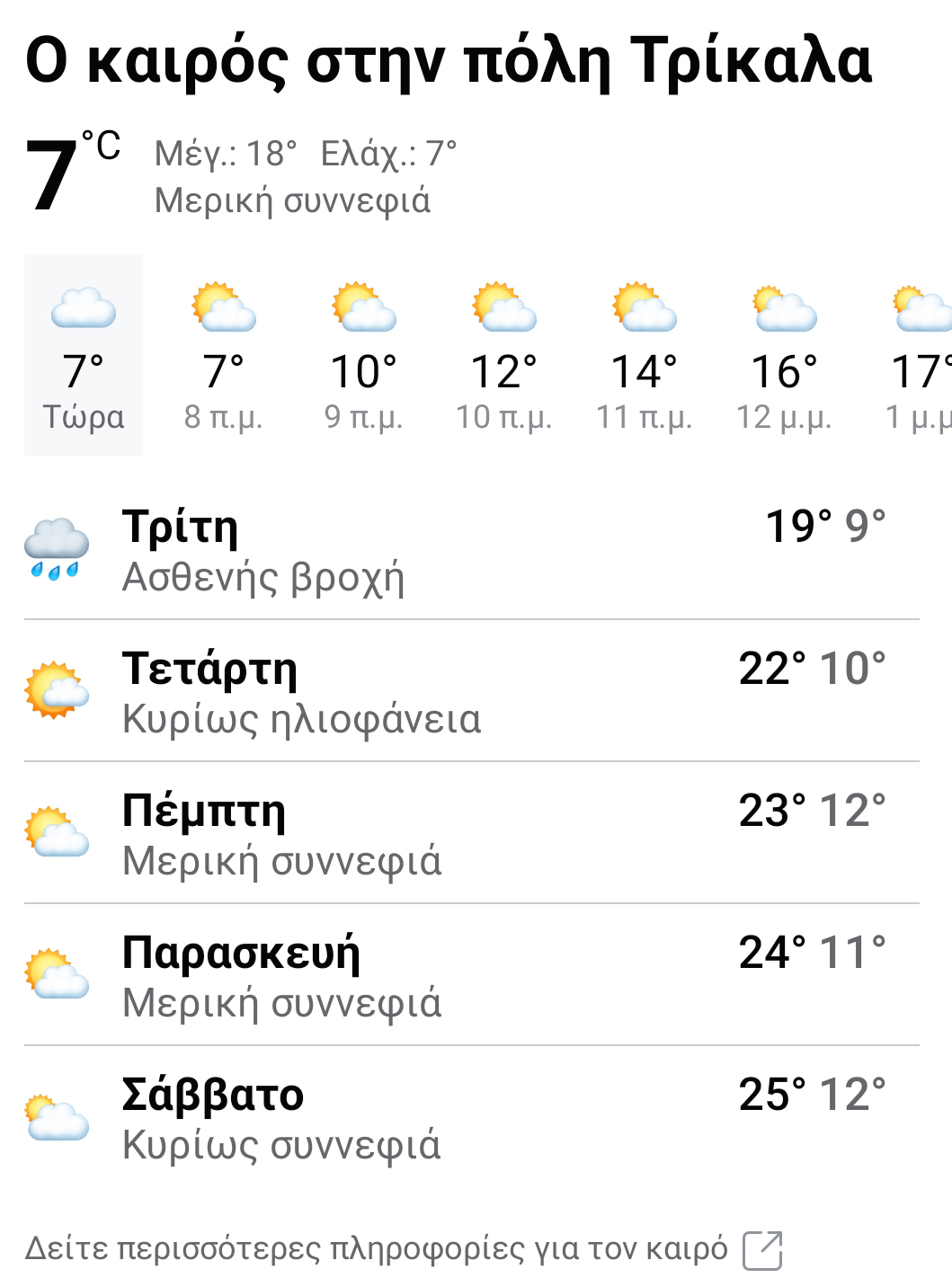Open the more weather information link
Viewport: 952px width, 1278px height.
(x=403, y=1248)
